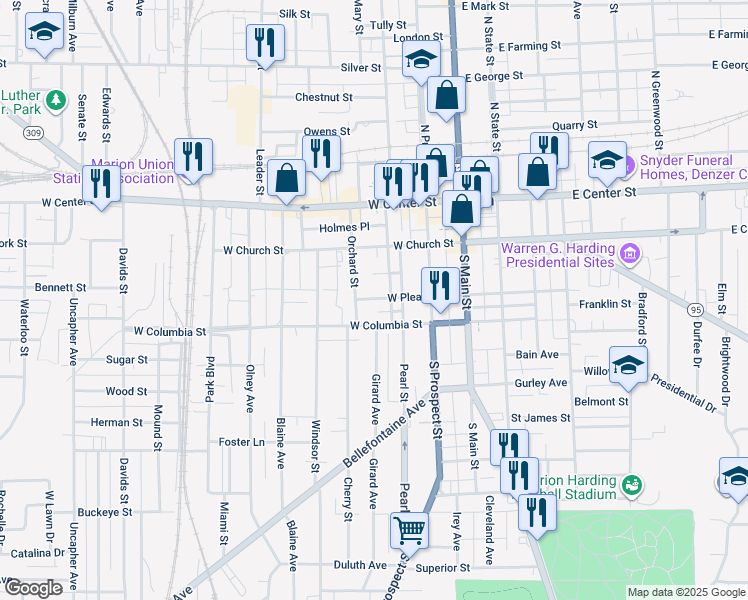
Task: Open the school marker near E George St
Action: pyautogui.click(x=422, y=59)
